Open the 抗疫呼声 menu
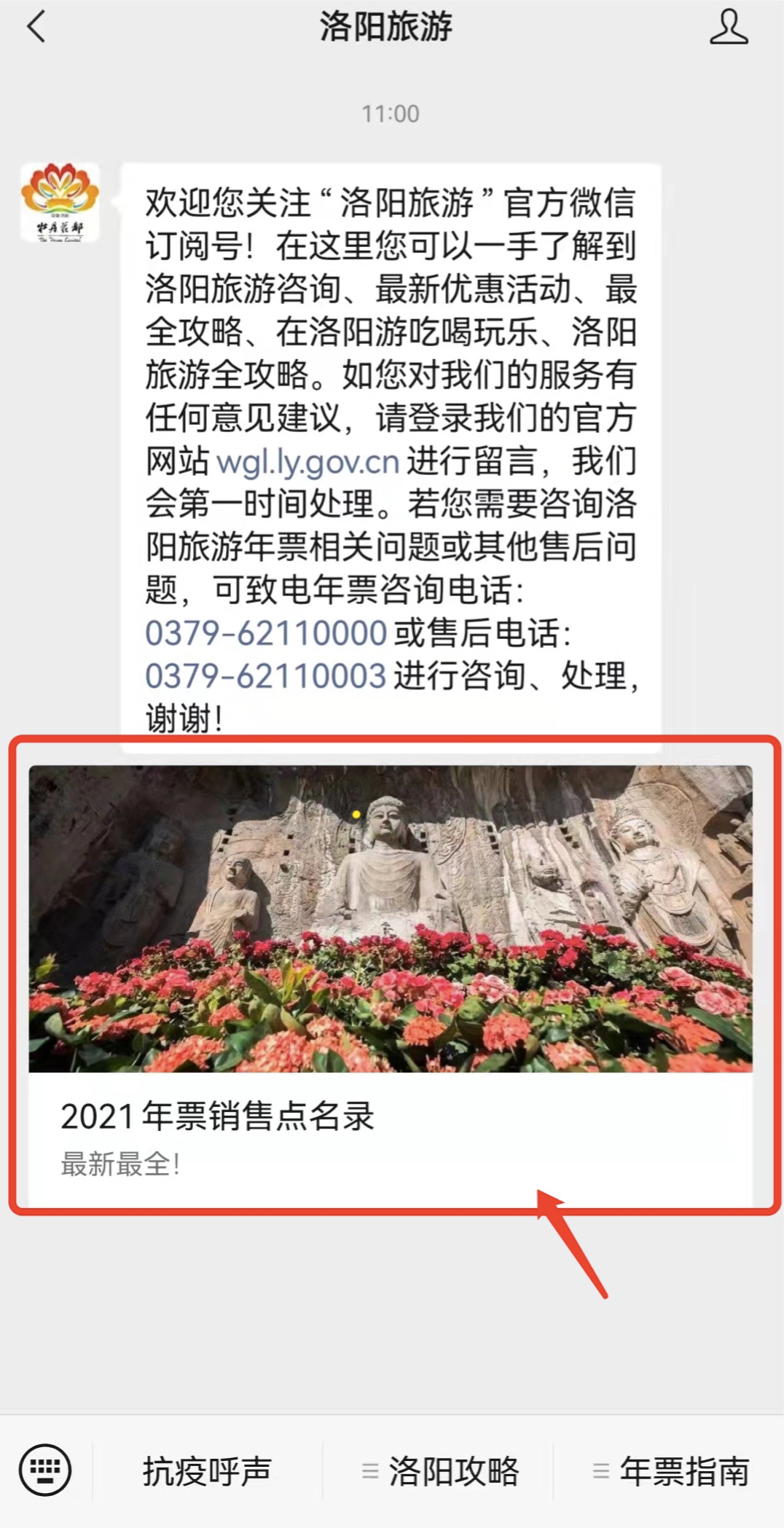Screen dimensions: 784x1528 pyautogui.click(x=207, y=1471)
